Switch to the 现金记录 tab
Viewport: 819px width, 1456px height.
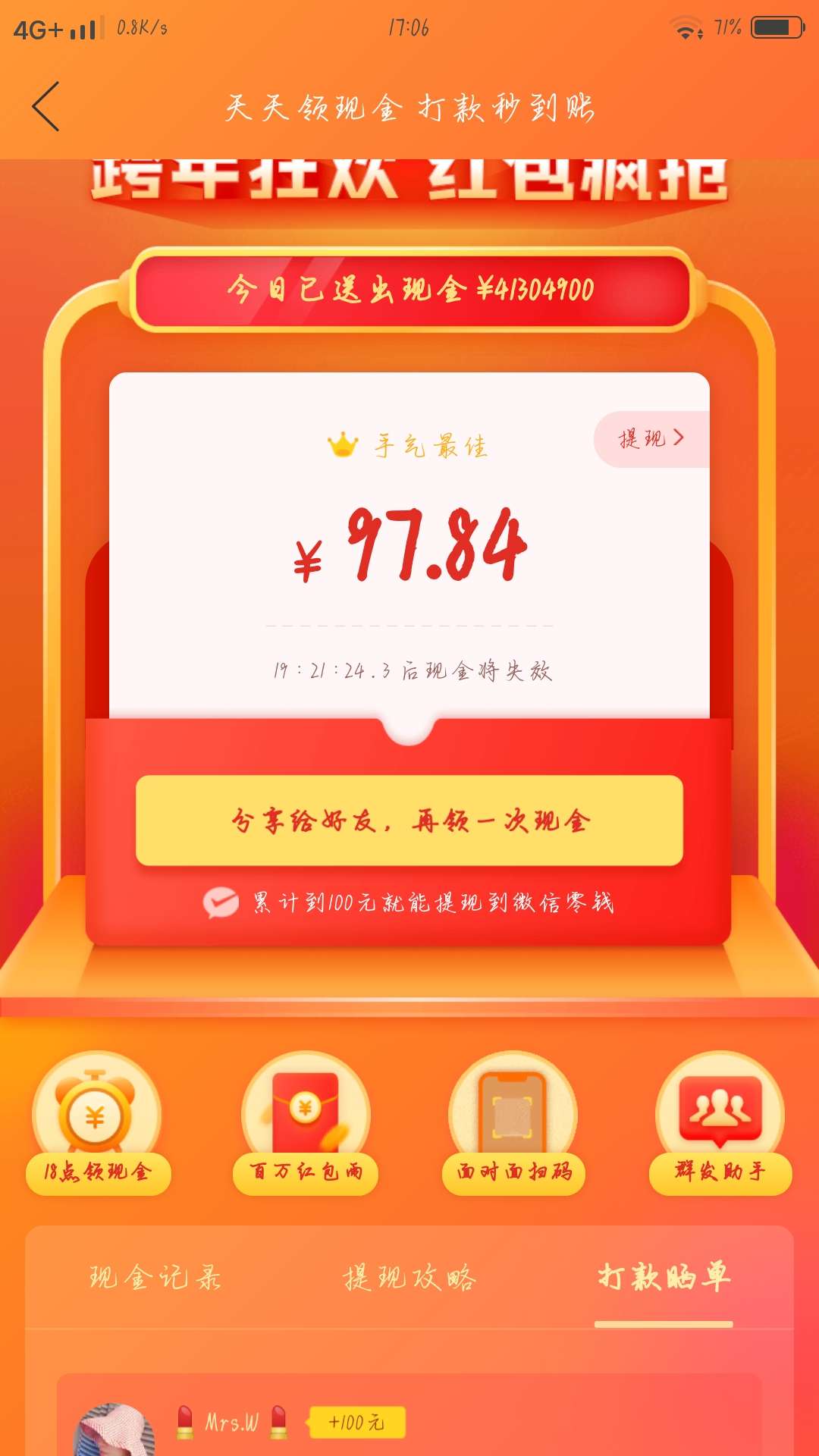tap(155, 1278)
